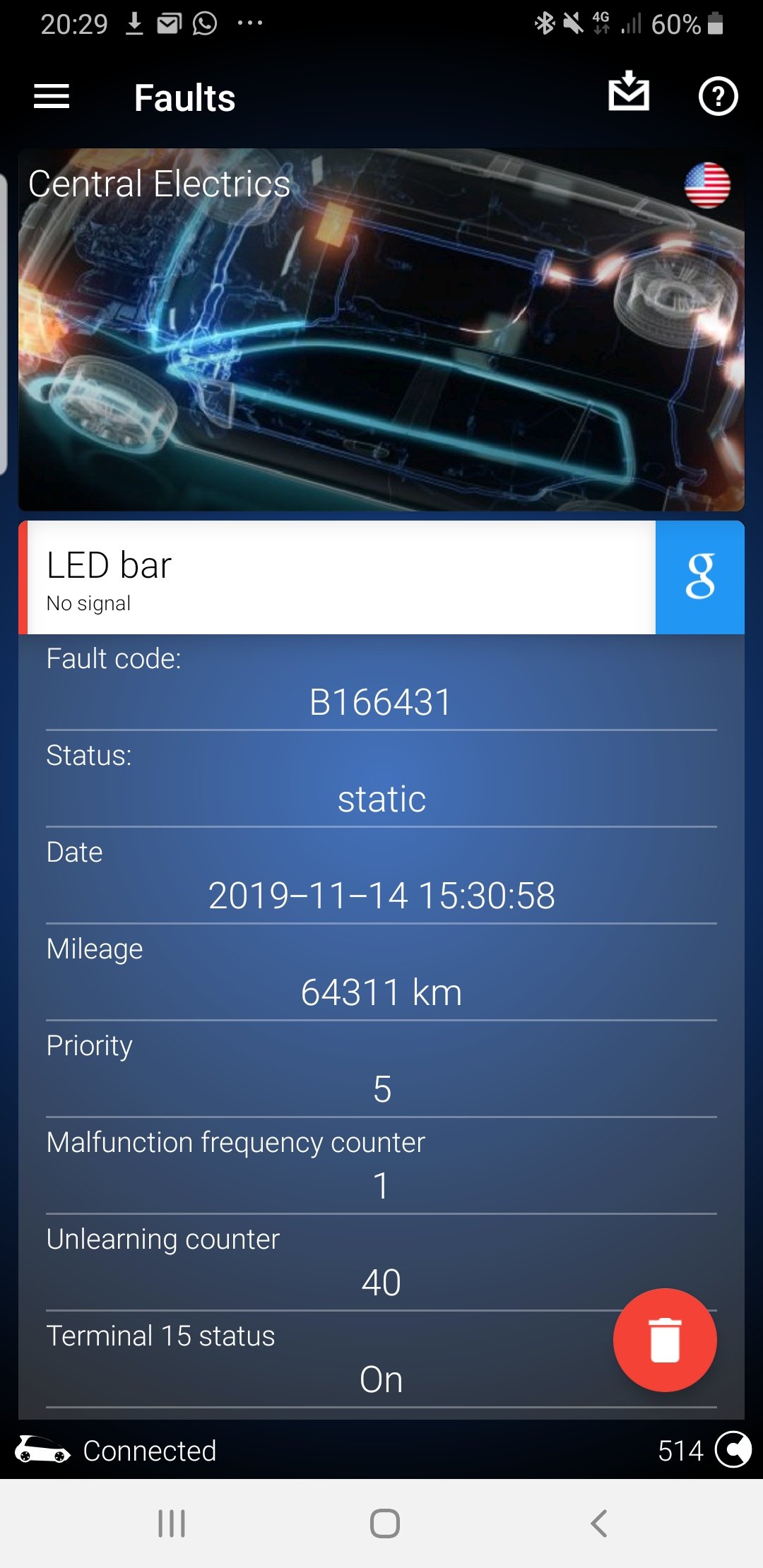Tap the credits icon next to 514
Image resolution: width=763 pixels, height=1568 pixels.
click(733, 1450)
